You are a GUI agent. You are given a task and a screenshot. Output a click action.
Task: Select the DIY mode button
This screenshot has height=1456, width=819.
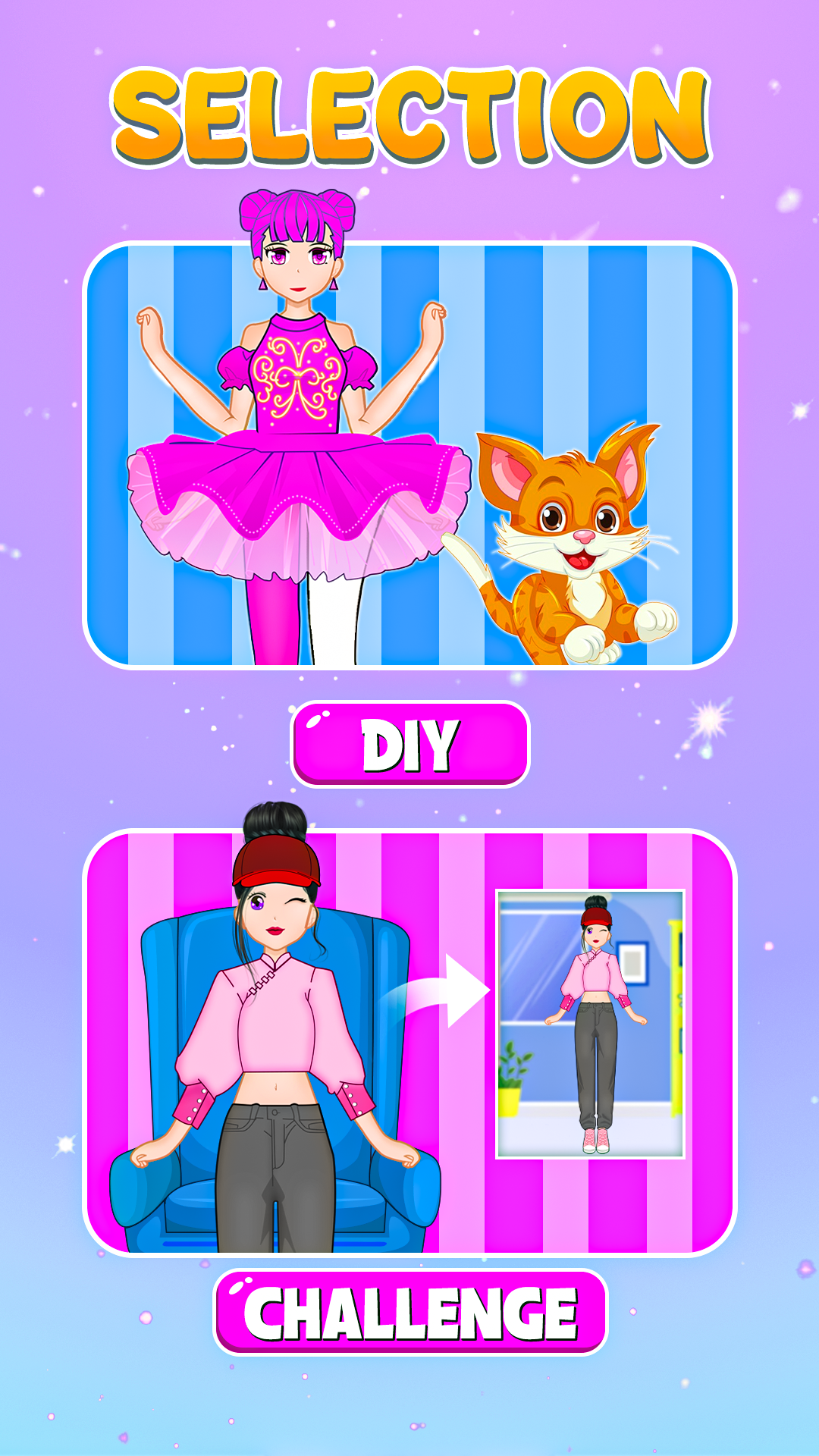click(x=410, y=744)
